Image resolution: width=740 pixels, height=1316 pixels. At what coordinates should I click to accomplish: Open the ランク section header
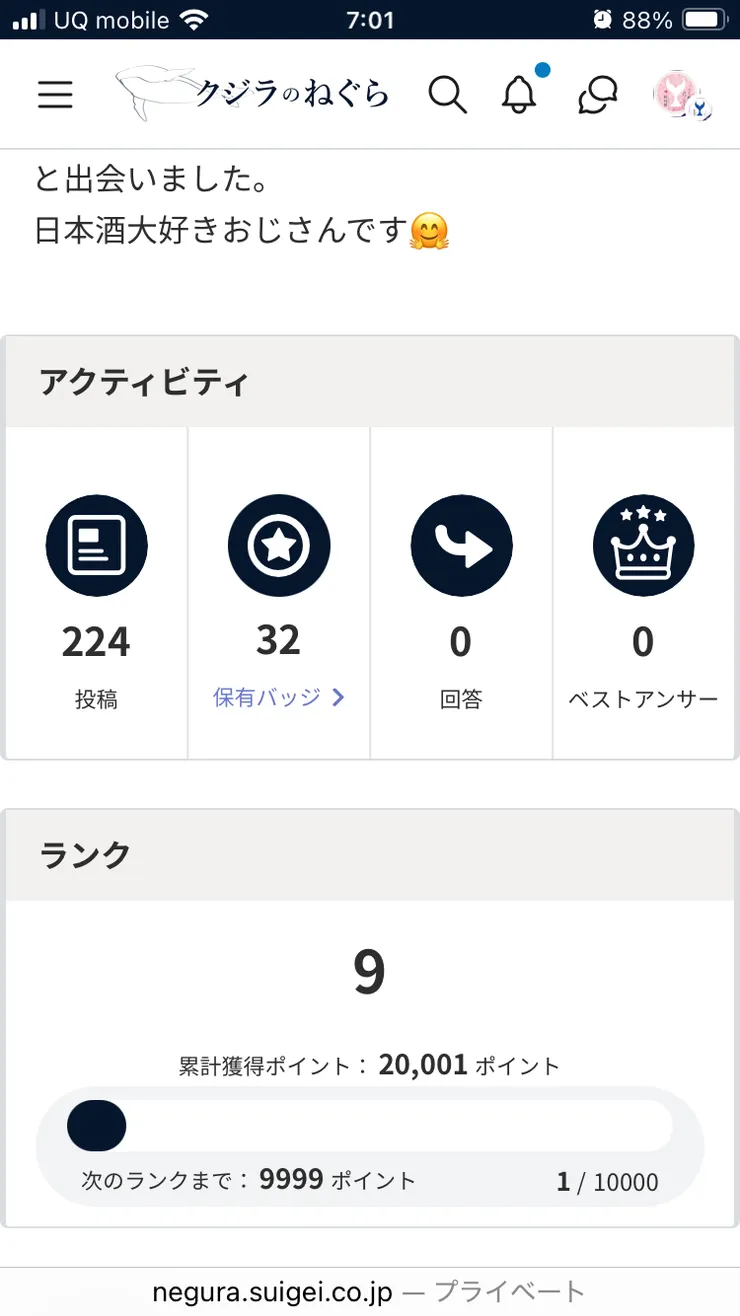84,855
